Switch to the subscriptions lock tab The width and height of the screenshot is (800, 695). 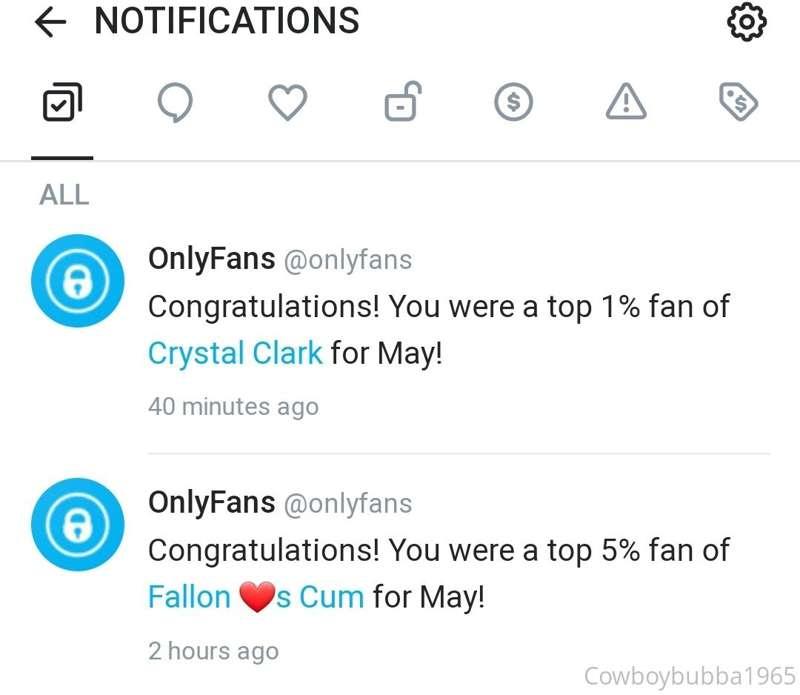tap(402, 102)
